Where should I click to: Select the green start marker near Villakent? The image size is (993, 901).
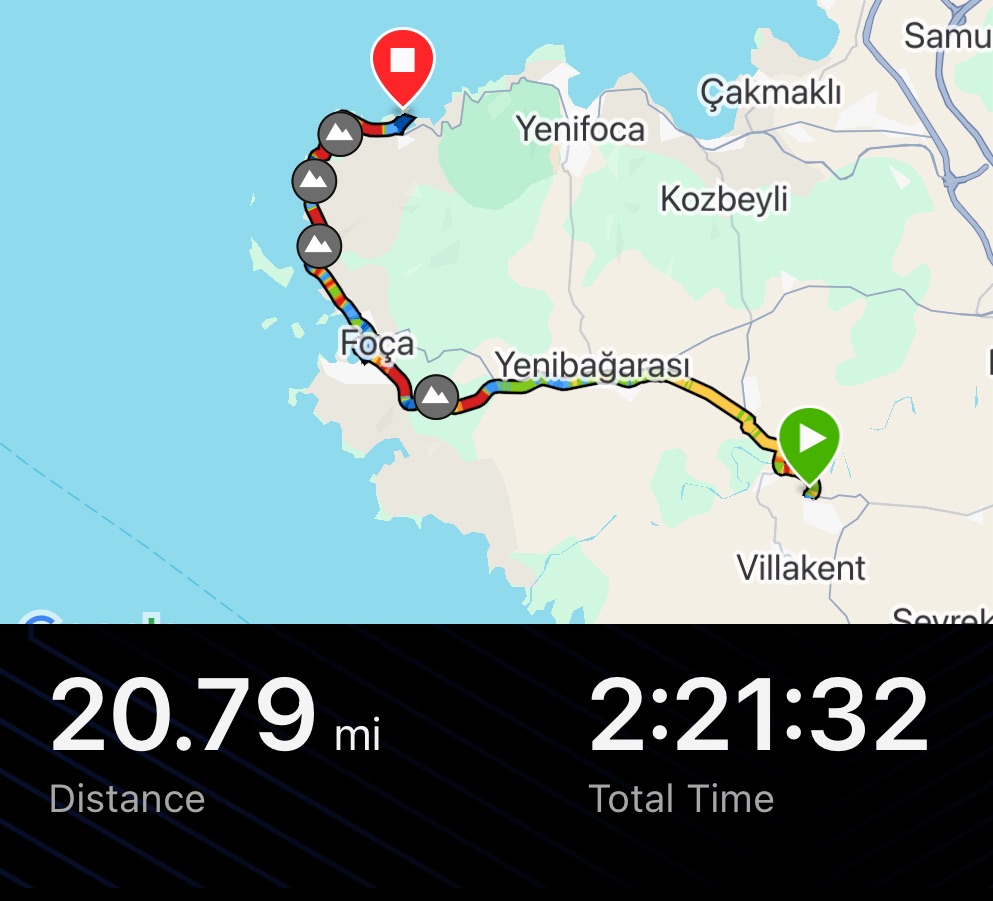[x=809, y=441]
